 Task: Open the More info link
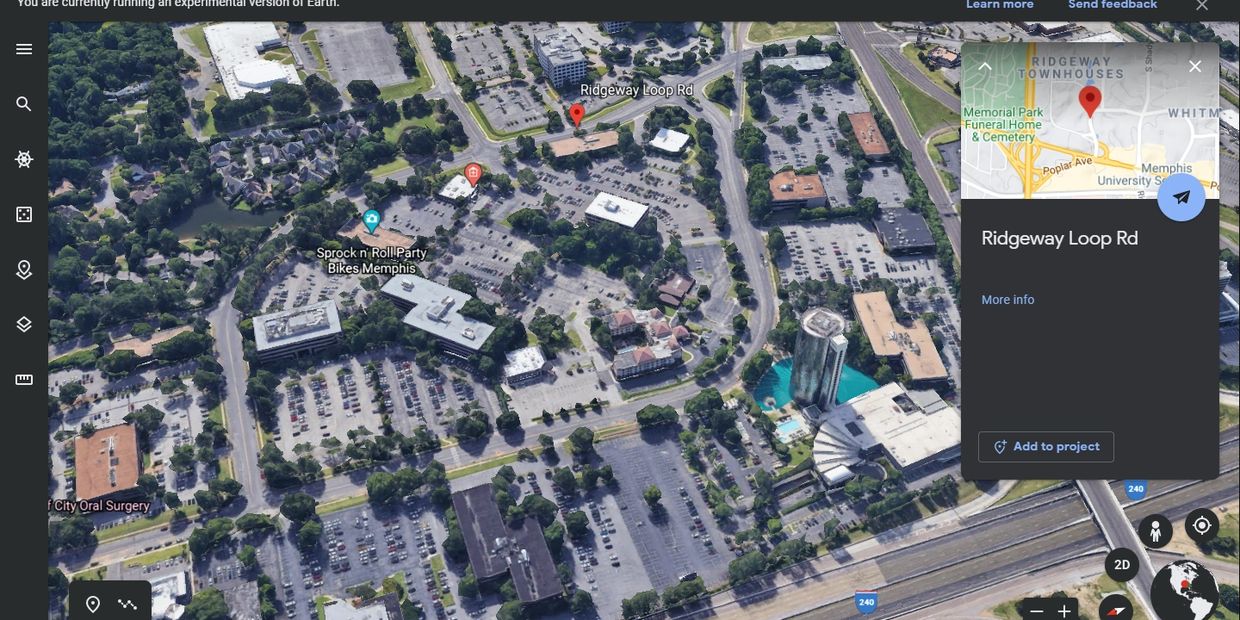coord(1008,300)
